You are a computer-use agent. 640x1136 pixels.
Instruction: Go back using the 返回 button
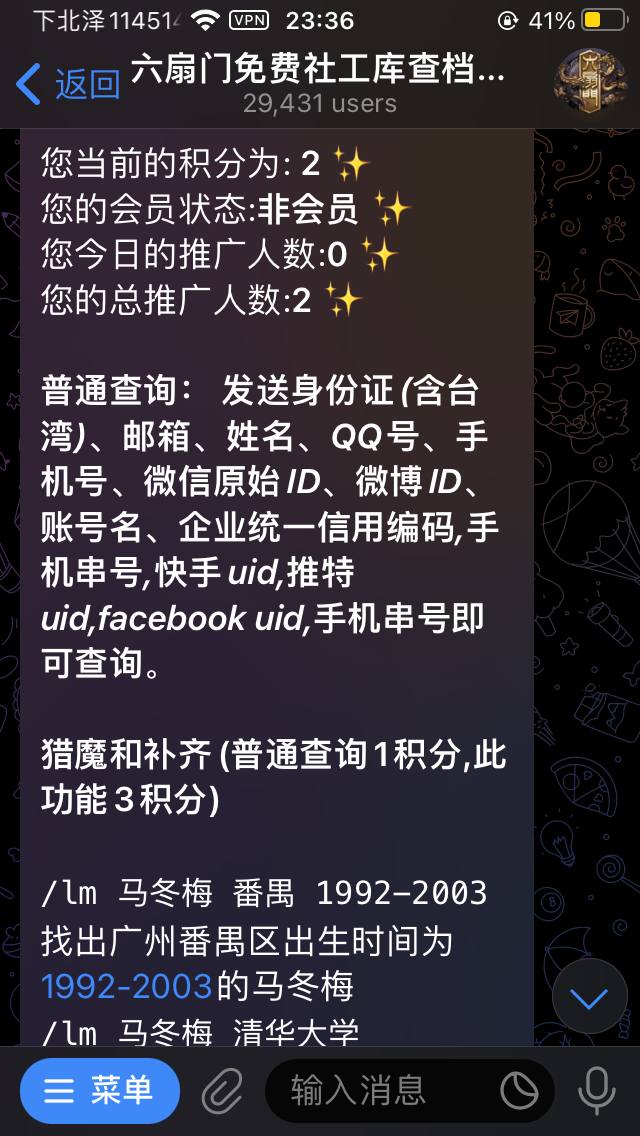pyautogui.click(x=68, y=85)
